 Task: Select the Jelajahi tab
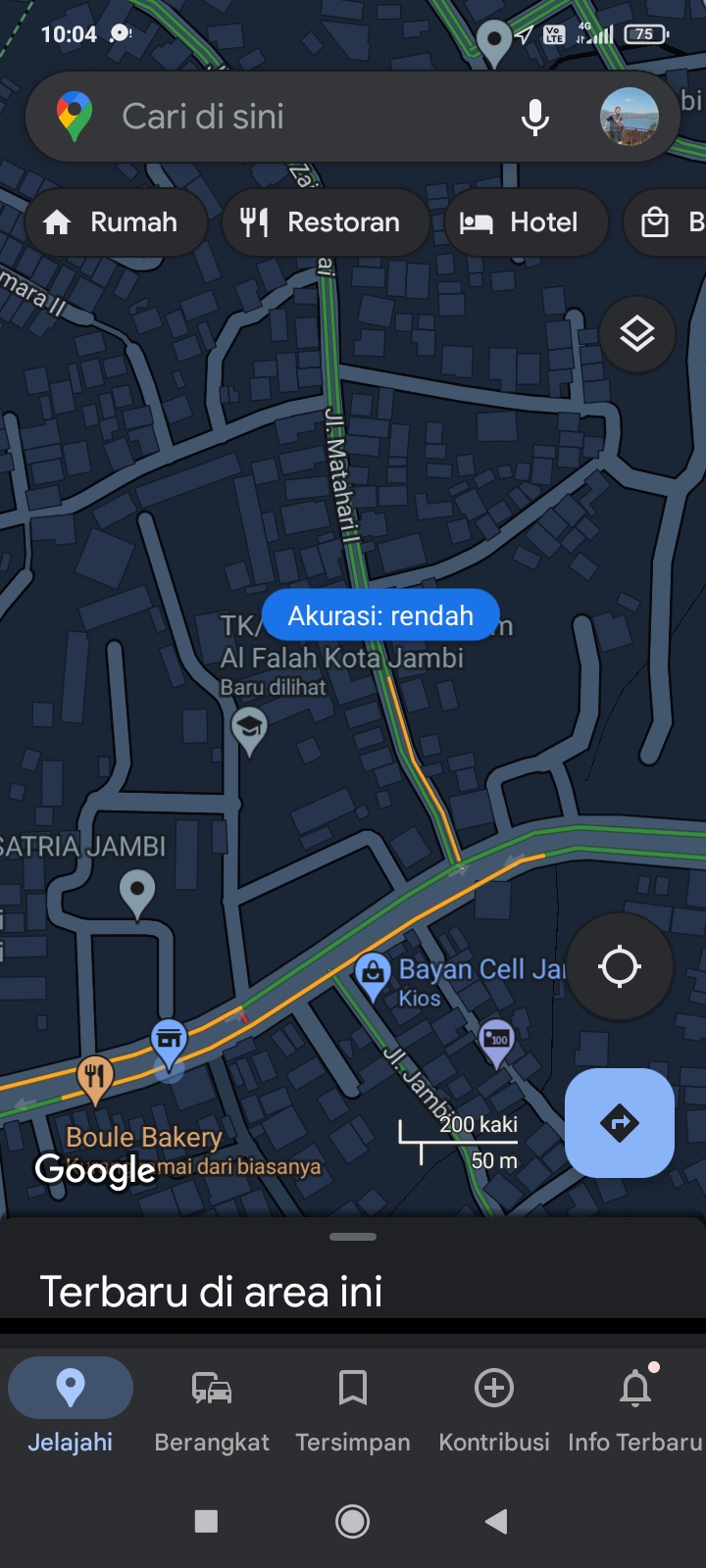[x=71, y=1407]
